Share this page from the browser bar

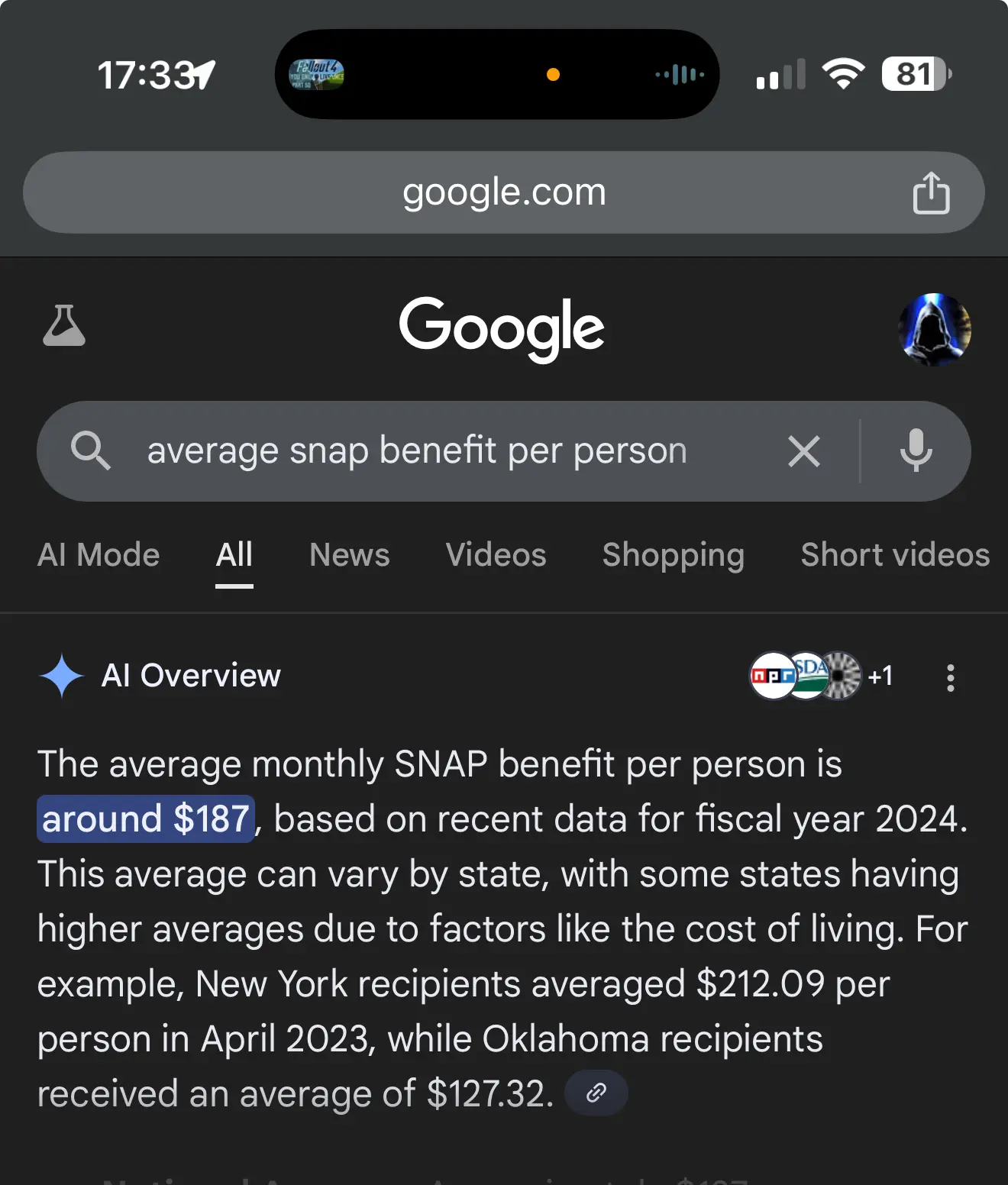(931, 192)
